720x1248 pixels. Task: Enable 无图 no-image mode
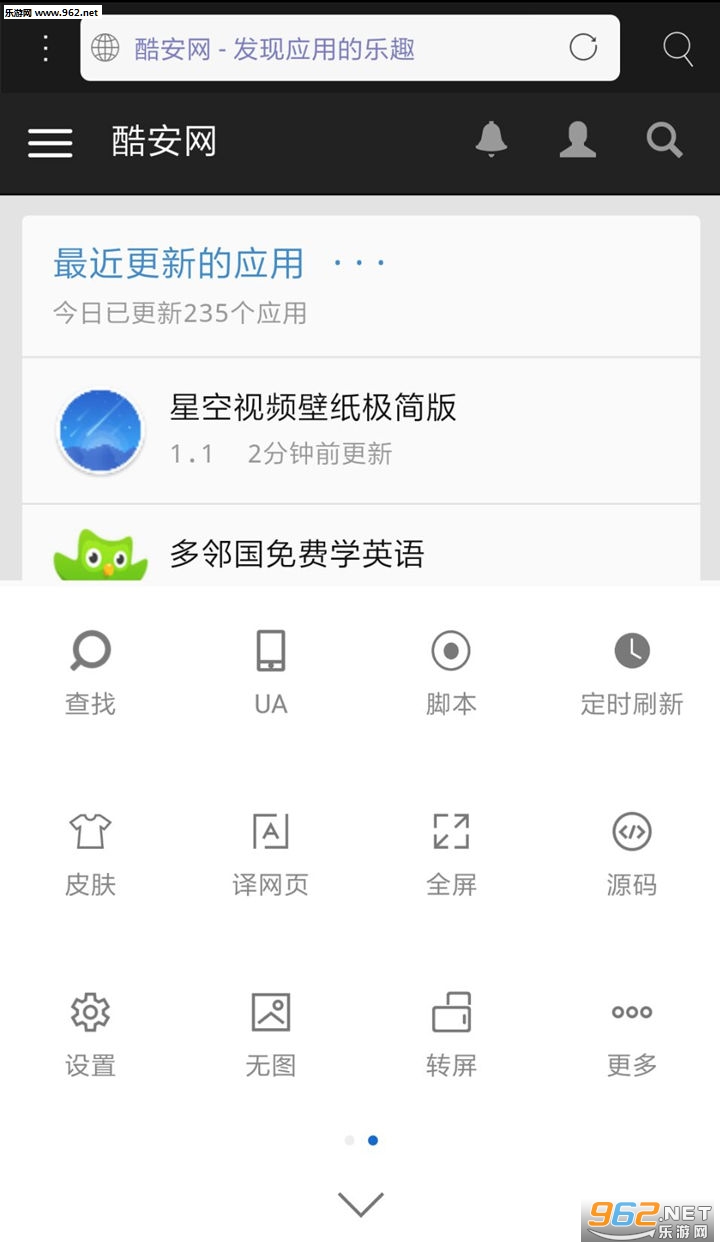[x=270, y=1032]
